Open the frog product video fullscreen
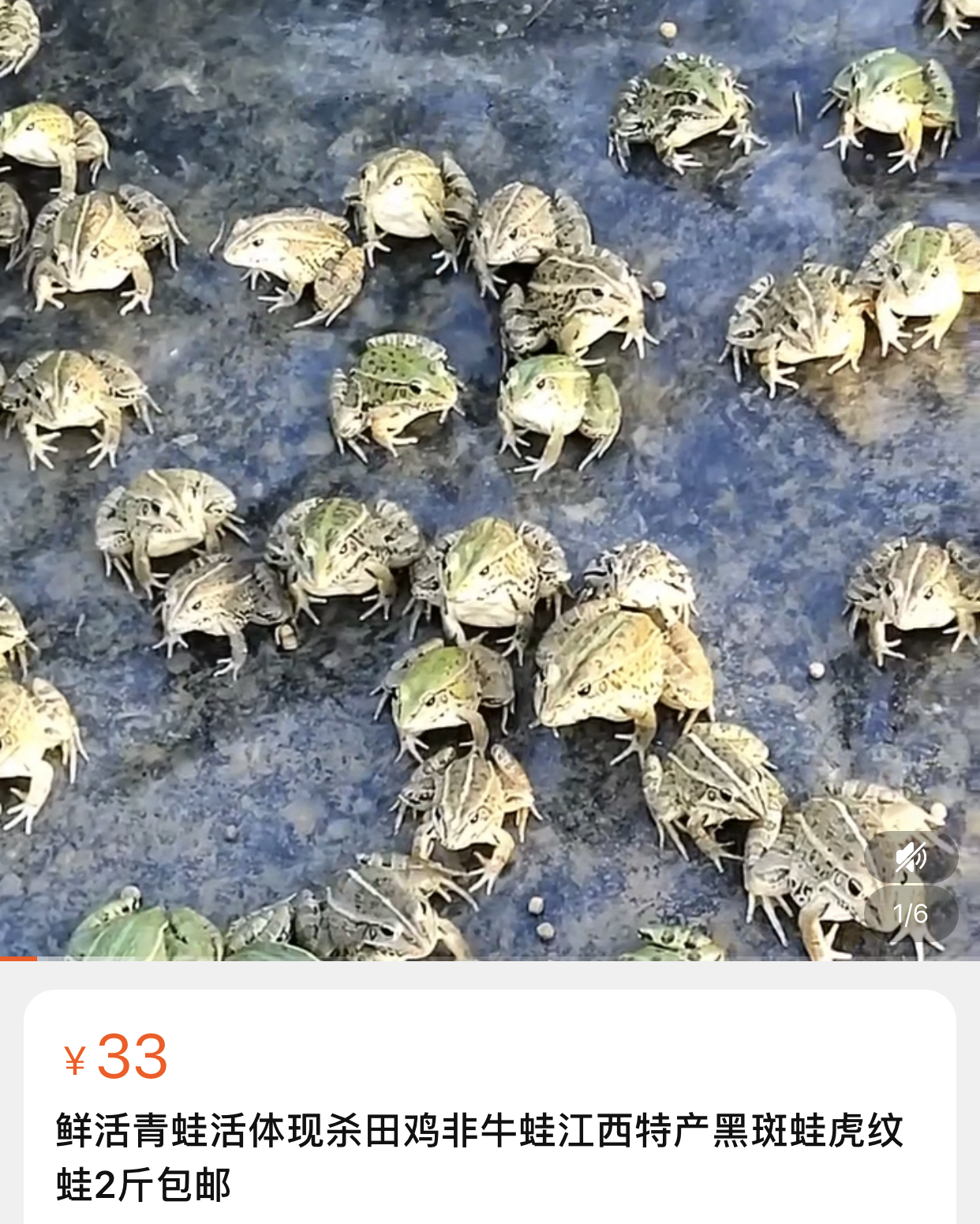The height and width of the screenshot is (1224, 980). pos(489,474)
